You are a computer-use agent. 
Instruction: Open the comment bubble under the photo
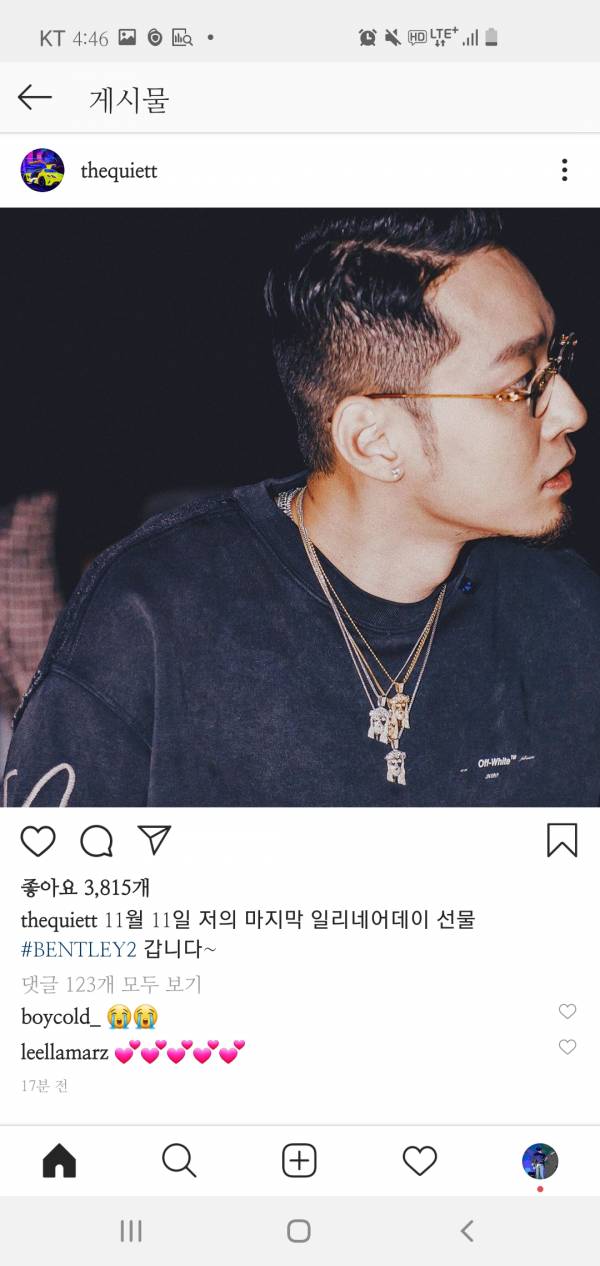tap(96, 841)
